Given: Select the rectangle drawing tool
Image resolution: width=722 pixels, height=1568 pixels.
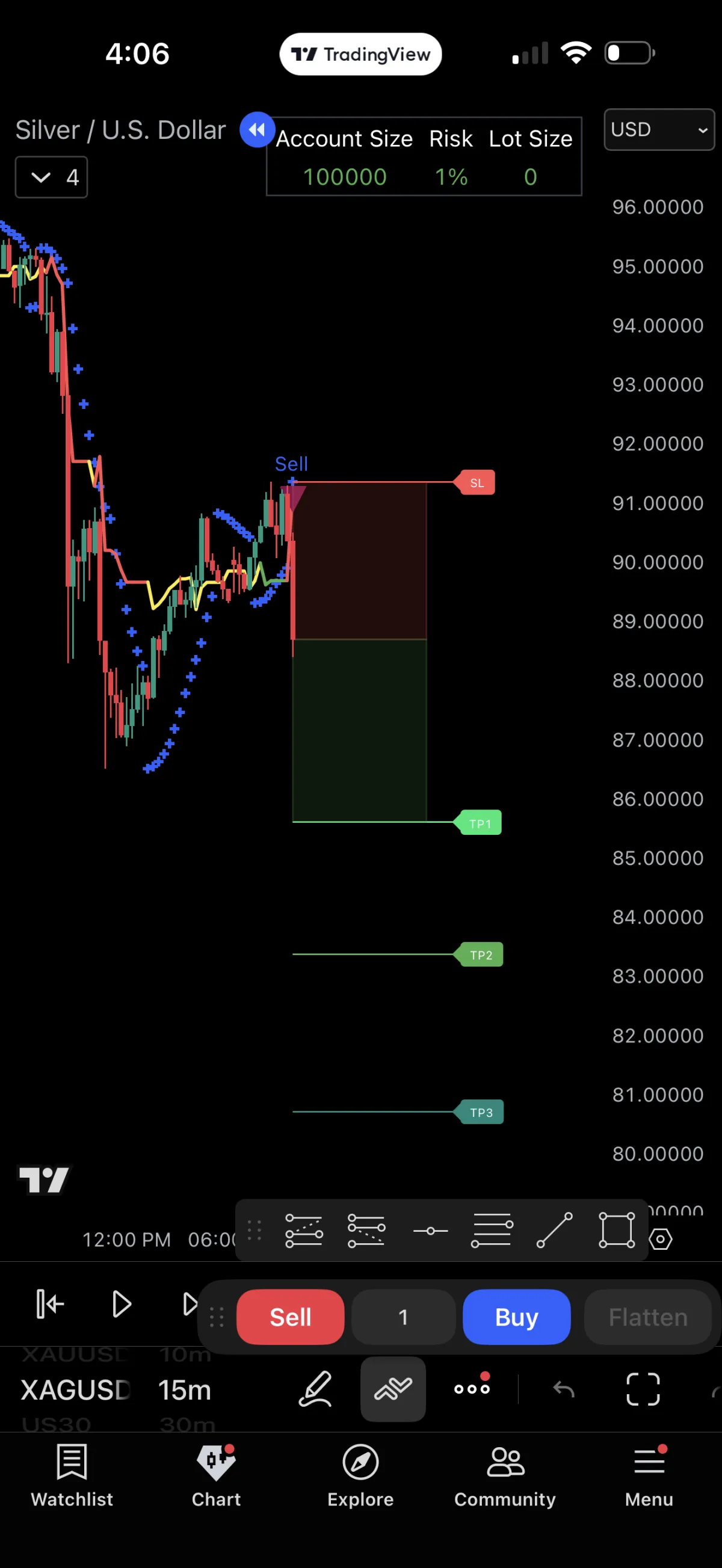Looking at the screenshot, I should pyautogui.click(x=616, y=1229).
